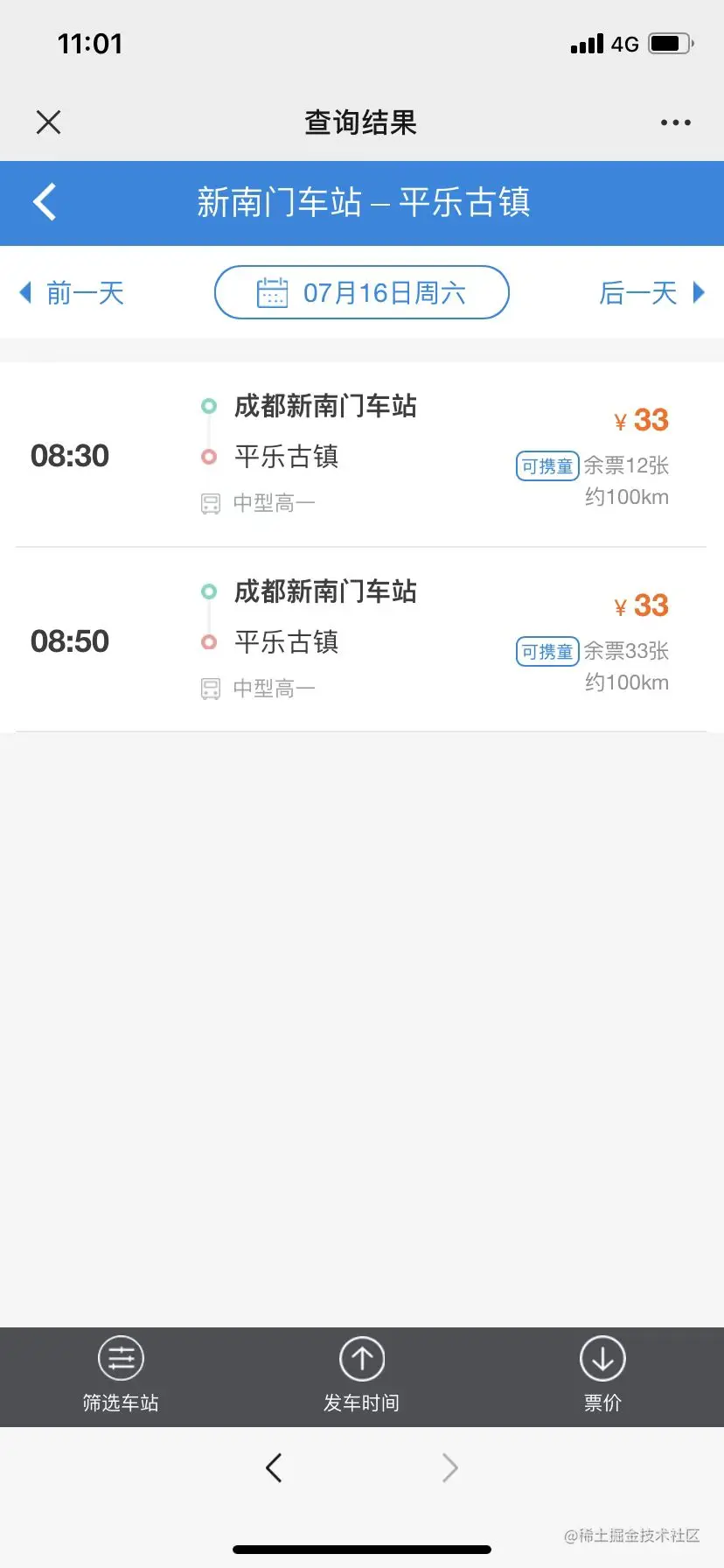The height and width of the screenshot is (1568, 724).
Task: Open the 筛选车站 station filter
Action: (121, 1375)
